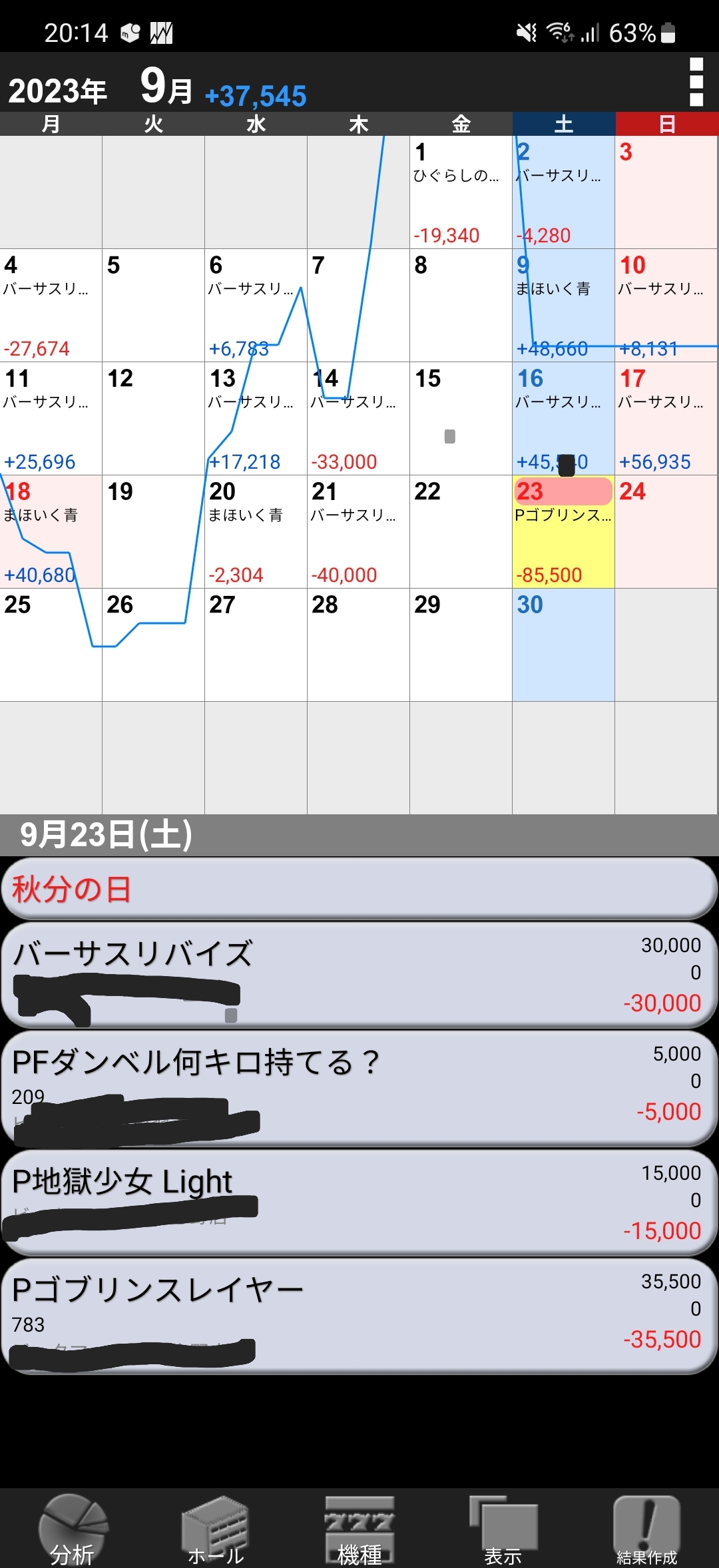719x1568 pixels.
Task: Select September 18 on the calendar
Action: point(51,532)
